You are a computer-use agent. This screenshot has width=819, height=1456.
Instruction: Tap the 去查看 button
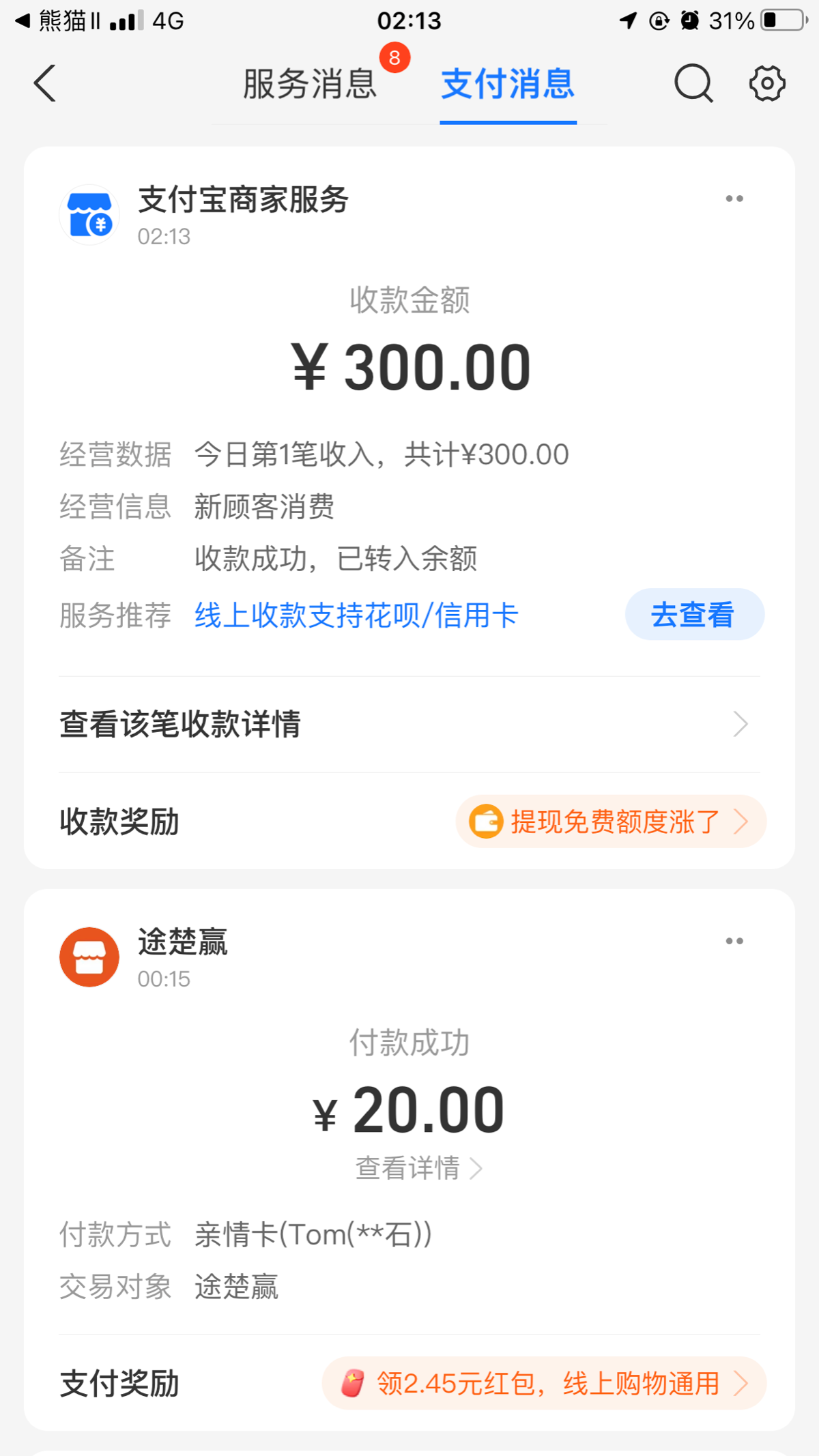coord(694,614)
